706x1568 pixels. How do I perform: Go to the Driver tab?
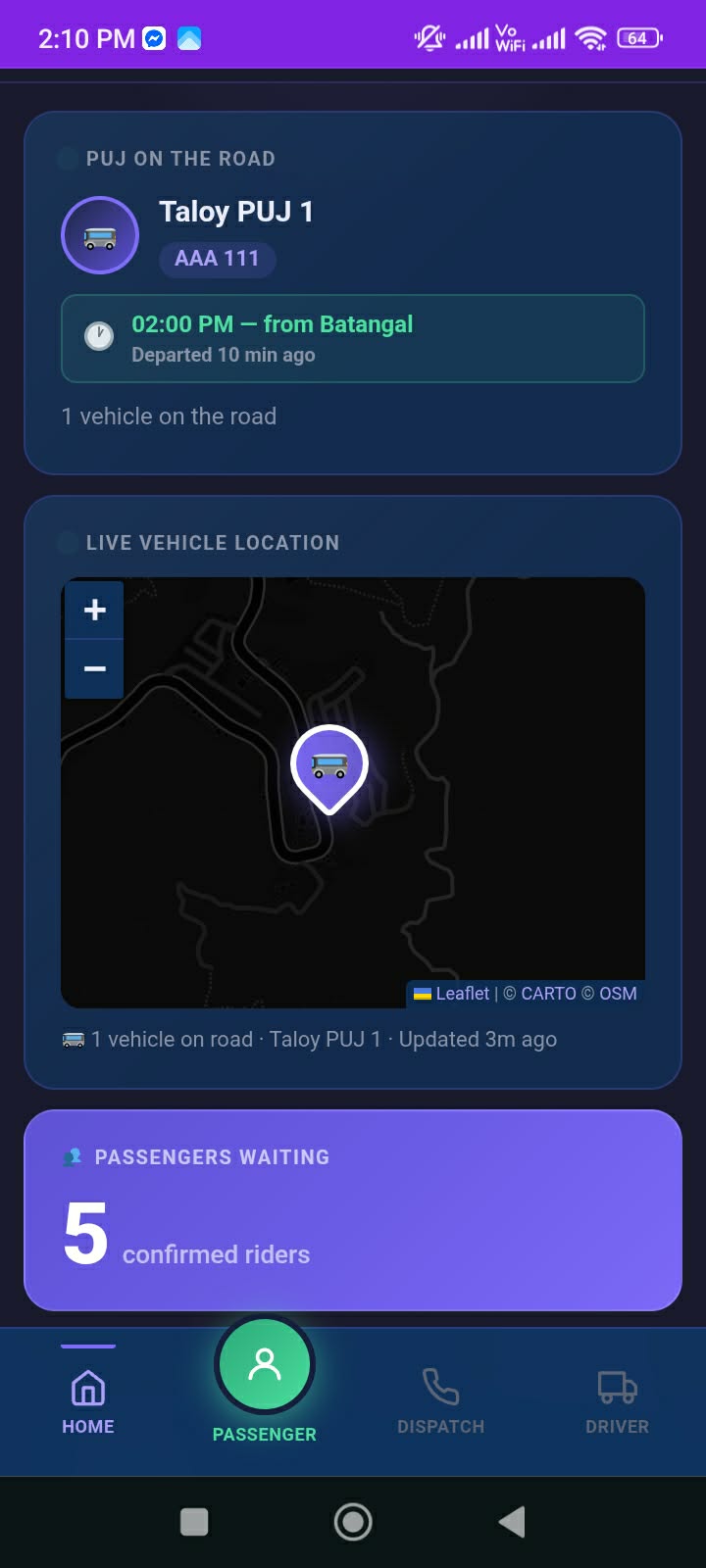click(x=617, y=1401)
